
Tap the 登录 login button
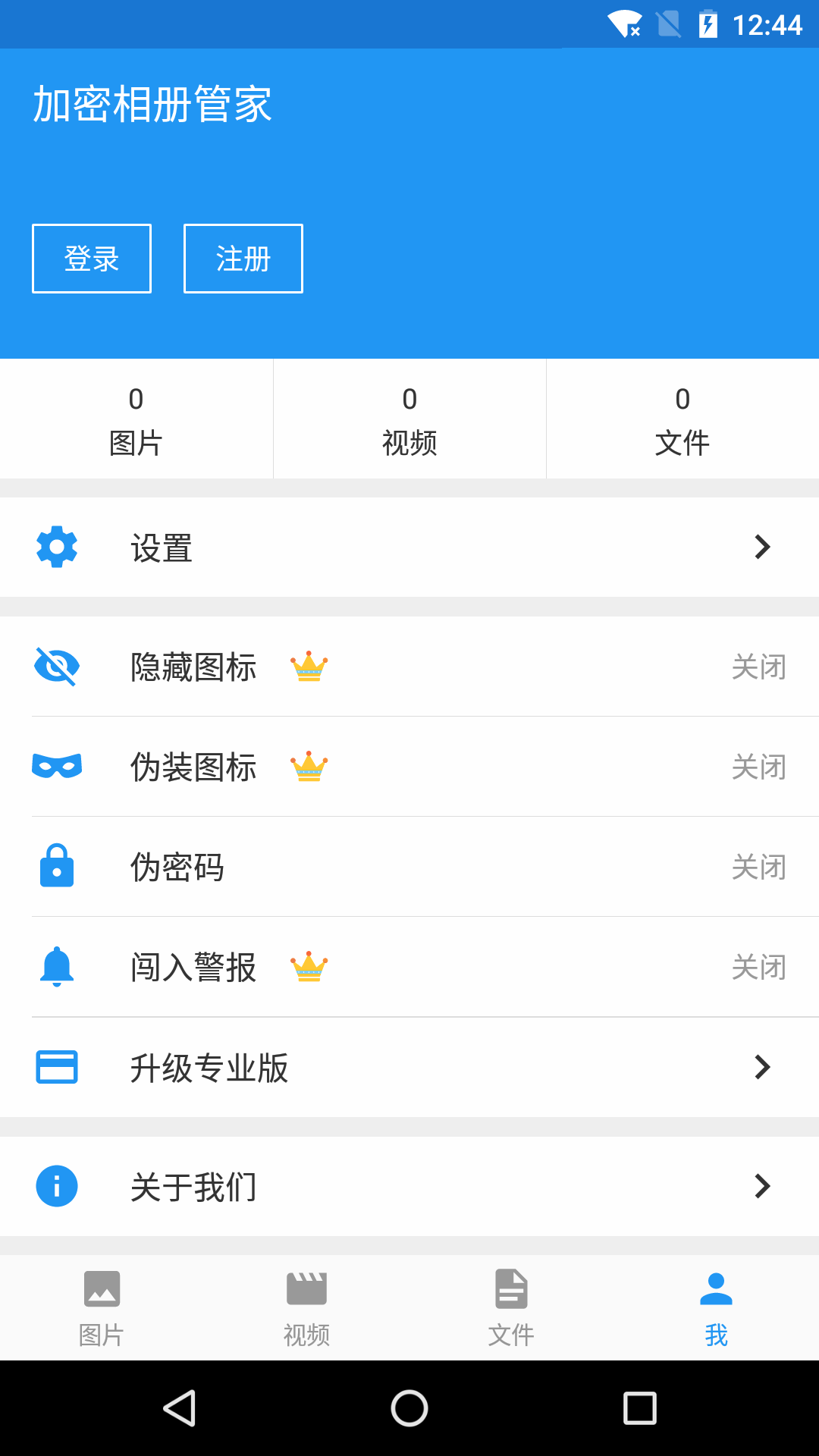(92, 259)
